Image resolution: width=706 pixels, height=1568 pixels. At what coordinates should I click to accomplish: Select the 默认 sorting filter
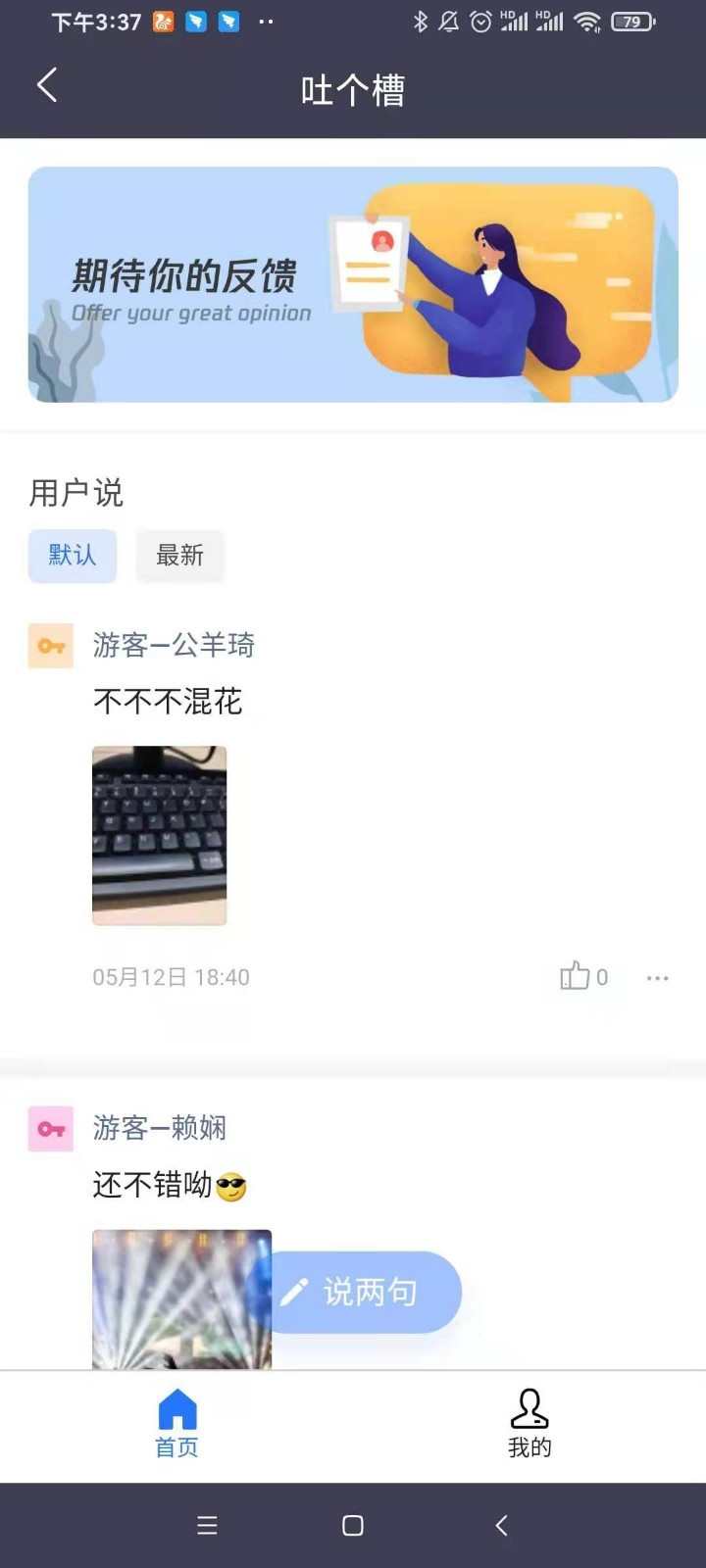pos(72,556)
